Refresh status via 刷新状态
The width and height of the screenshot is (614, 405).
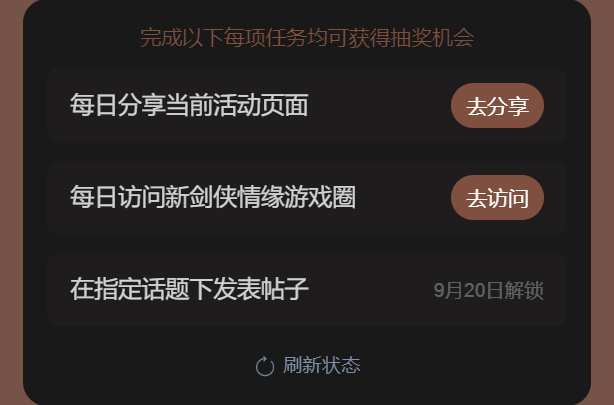308,366
